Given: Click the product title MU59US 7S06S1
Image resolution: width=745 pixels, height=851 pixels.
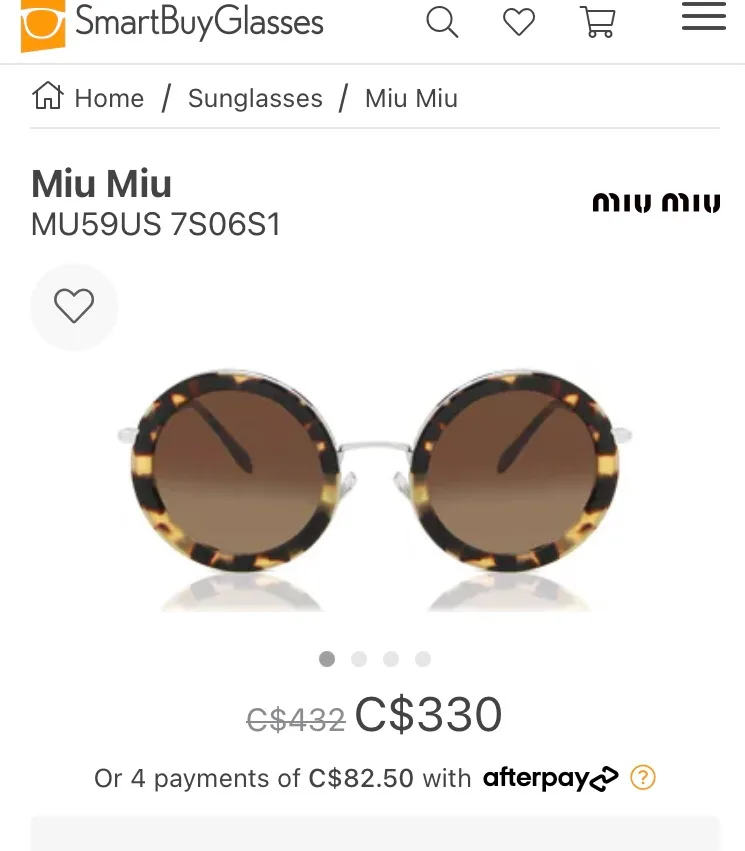Looking at the screenshot, I should click(156, 225).
